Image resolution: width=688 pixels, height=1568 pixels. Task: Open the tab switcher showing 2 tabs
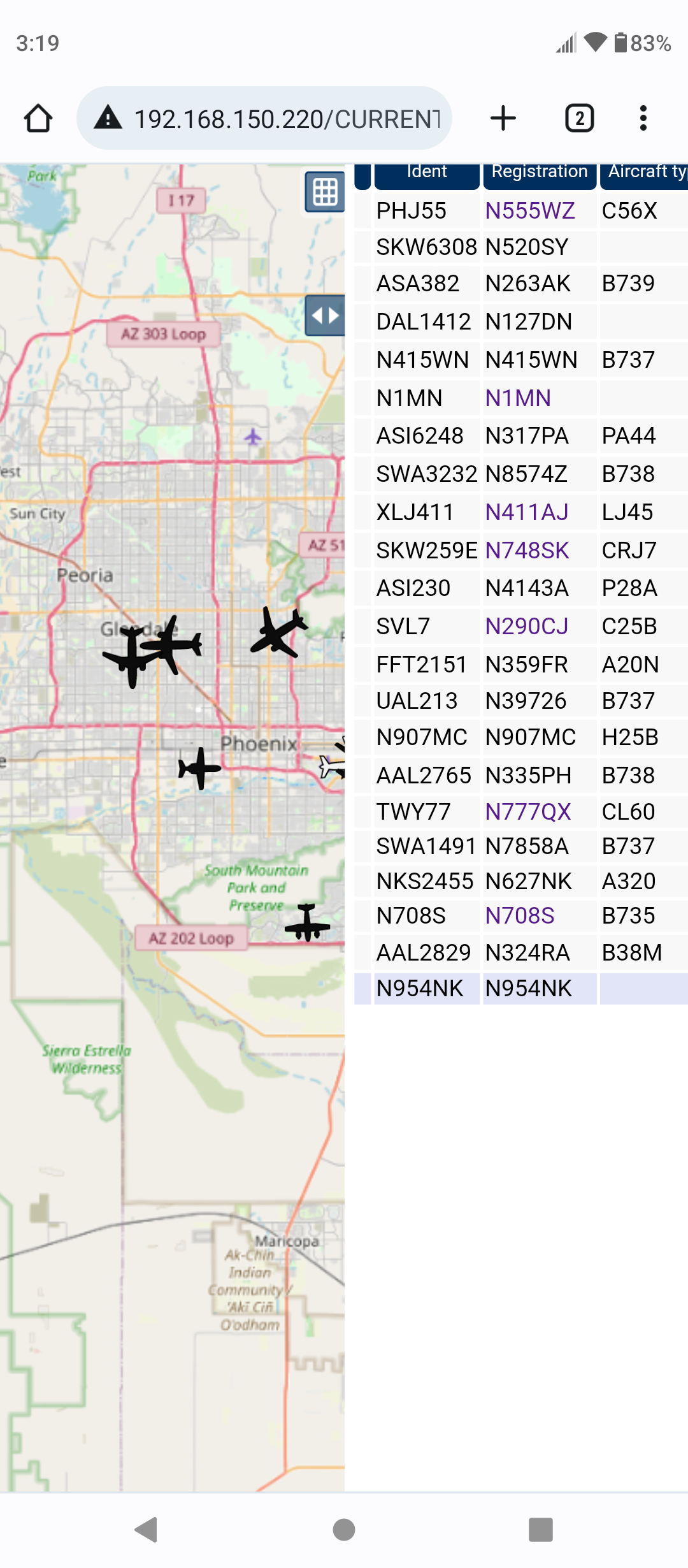tap(580, 119)
